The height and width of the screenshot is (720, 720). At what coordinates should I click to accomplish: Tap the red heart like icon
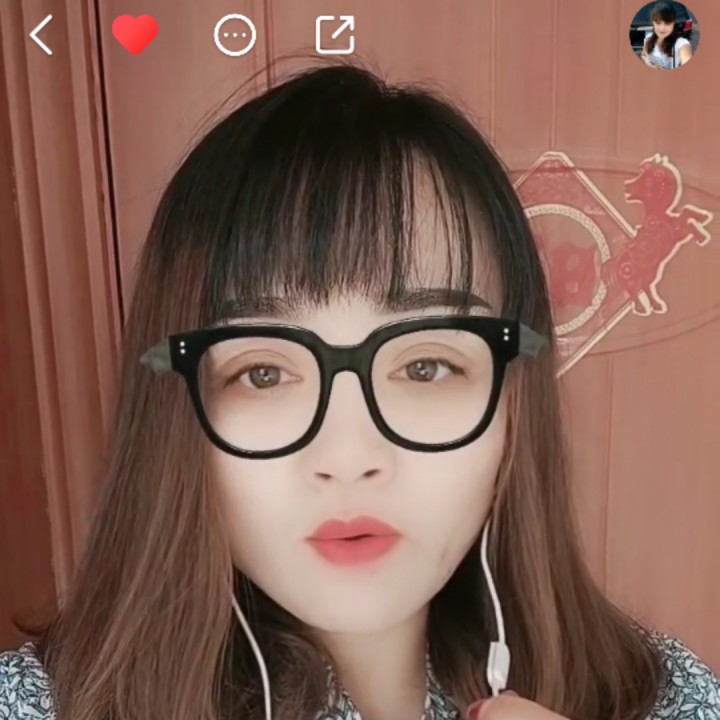135,36
